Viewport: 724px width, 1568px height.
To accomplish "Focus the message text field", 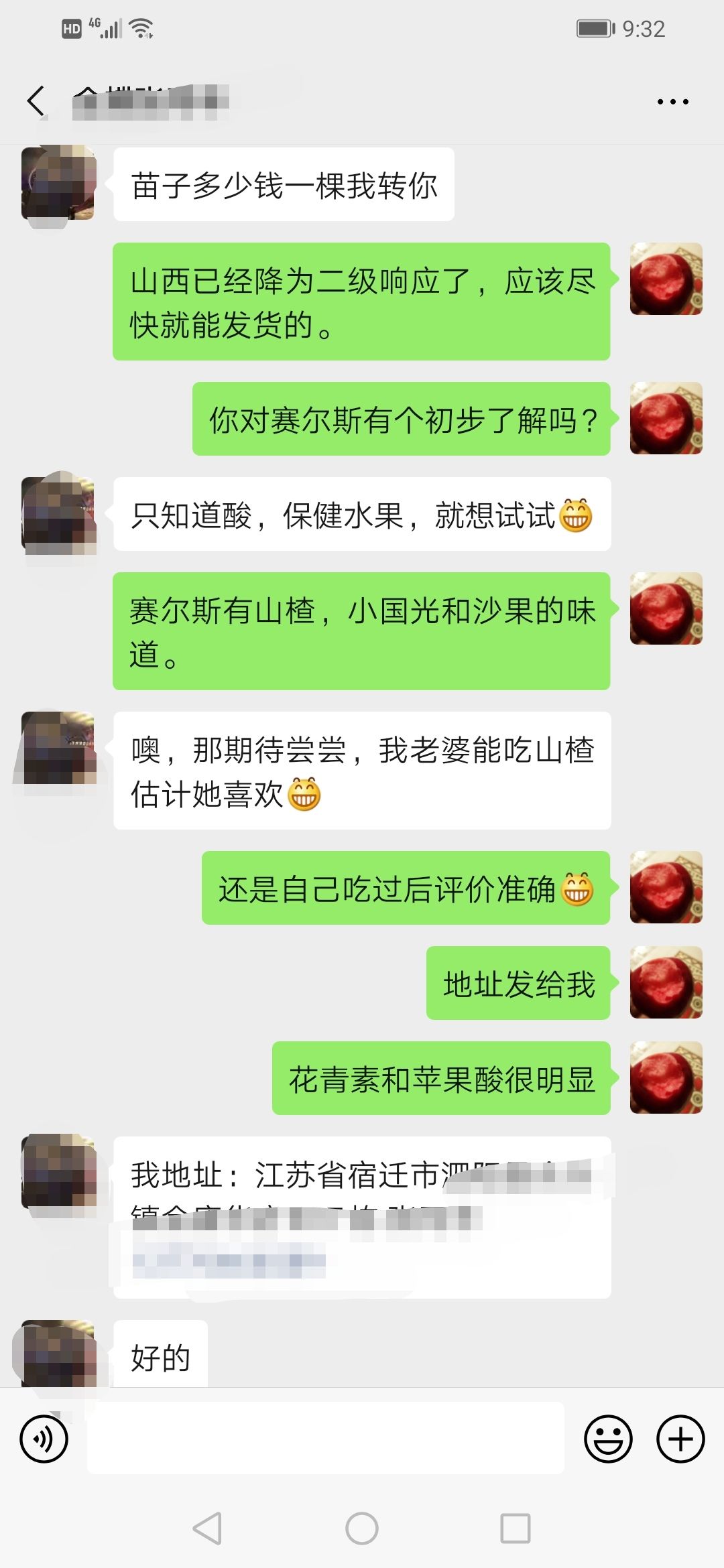I will pyautogui.click(x=326, y=1438).
